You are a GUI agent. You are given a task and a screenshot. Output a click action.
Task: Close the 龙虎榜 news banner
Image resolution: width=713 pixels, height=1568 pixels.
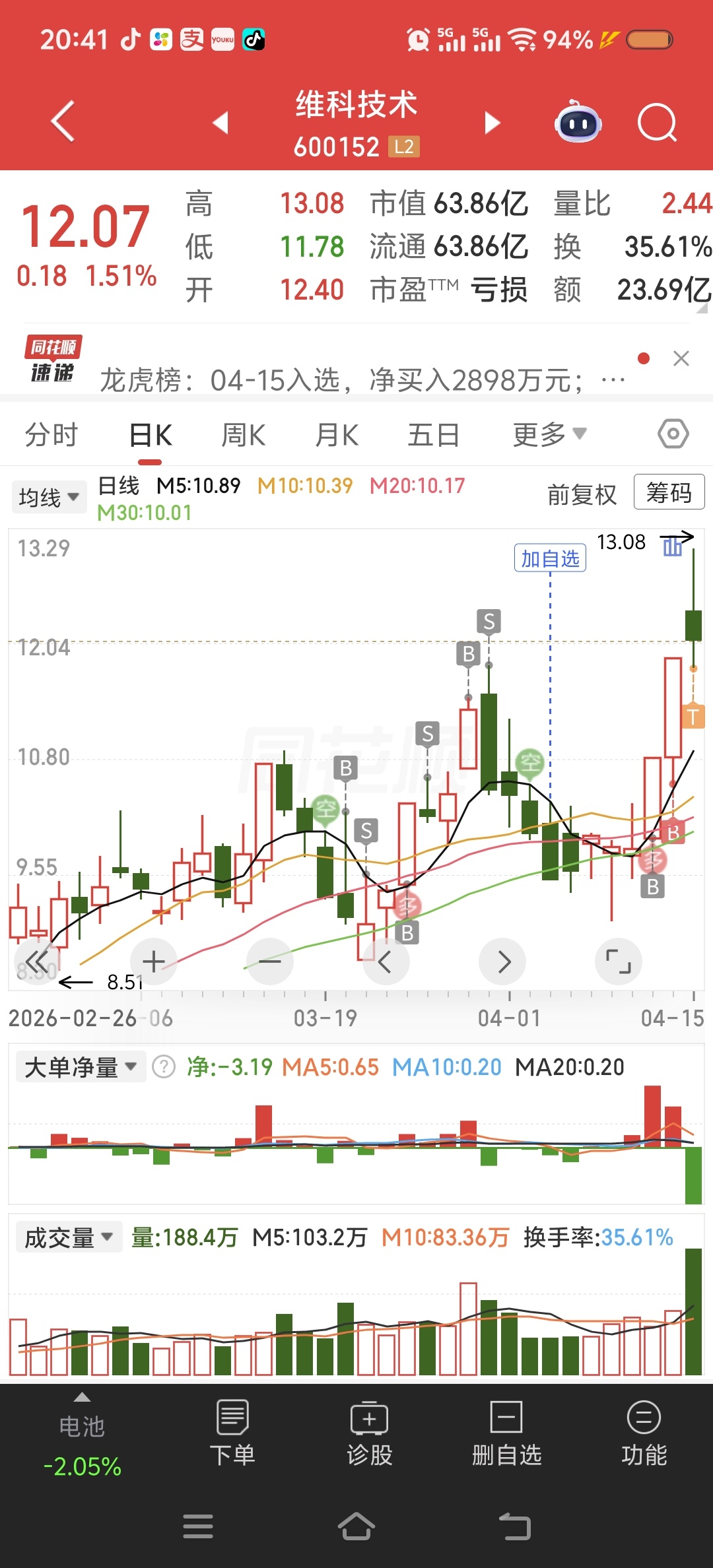tap(681, 358)
